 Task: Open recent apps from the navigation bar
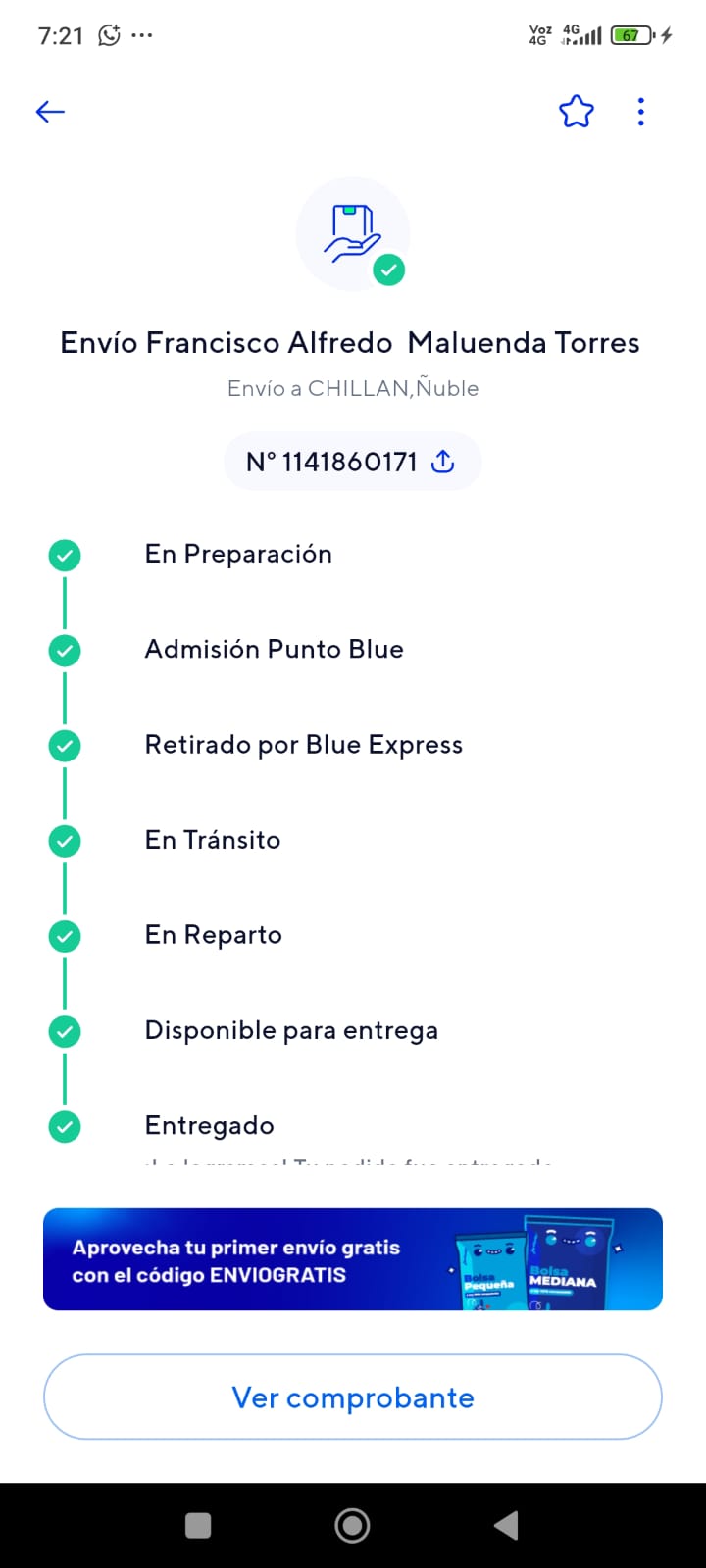[198, 1525]
